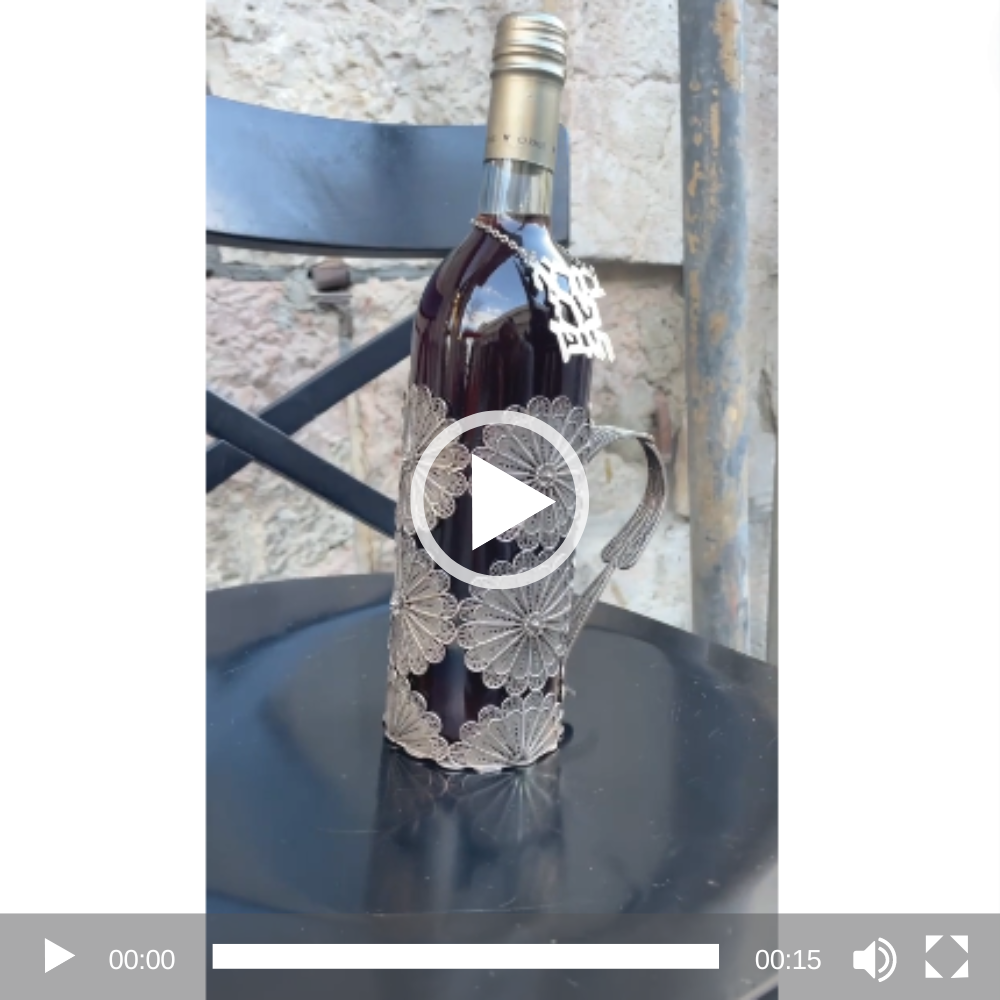Screen dimensions: 1000x1000
Task: Tap the video progress bar
Action: (x=465, y=957)
